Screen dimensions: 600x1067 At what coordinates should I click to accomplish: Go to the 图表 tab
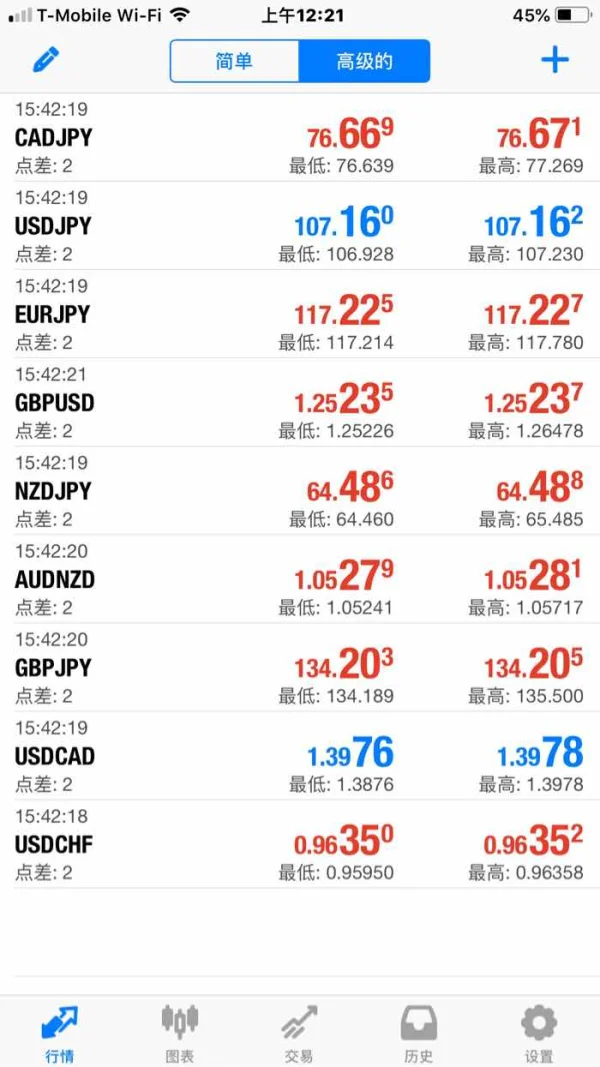coord(180,1032)
